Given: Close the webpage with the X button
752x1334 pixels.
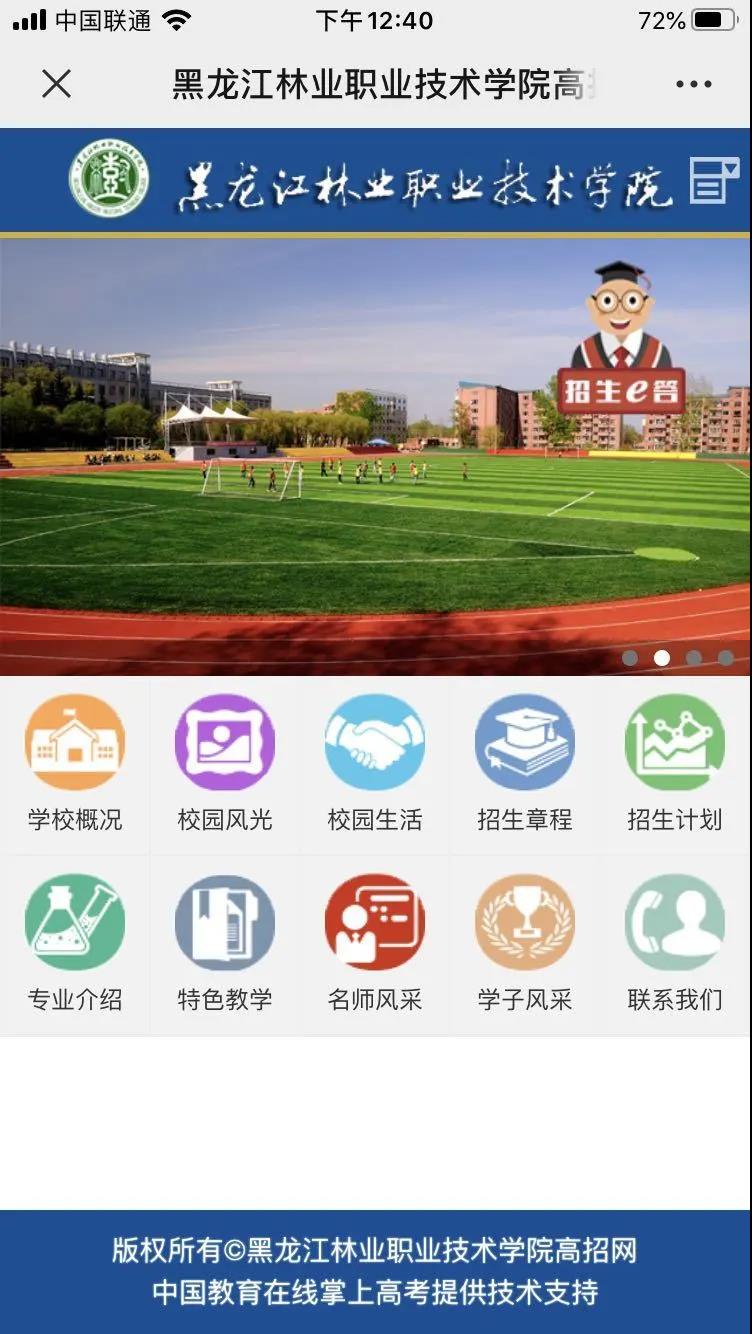Looking at the screenshot, I should point(57,84).
